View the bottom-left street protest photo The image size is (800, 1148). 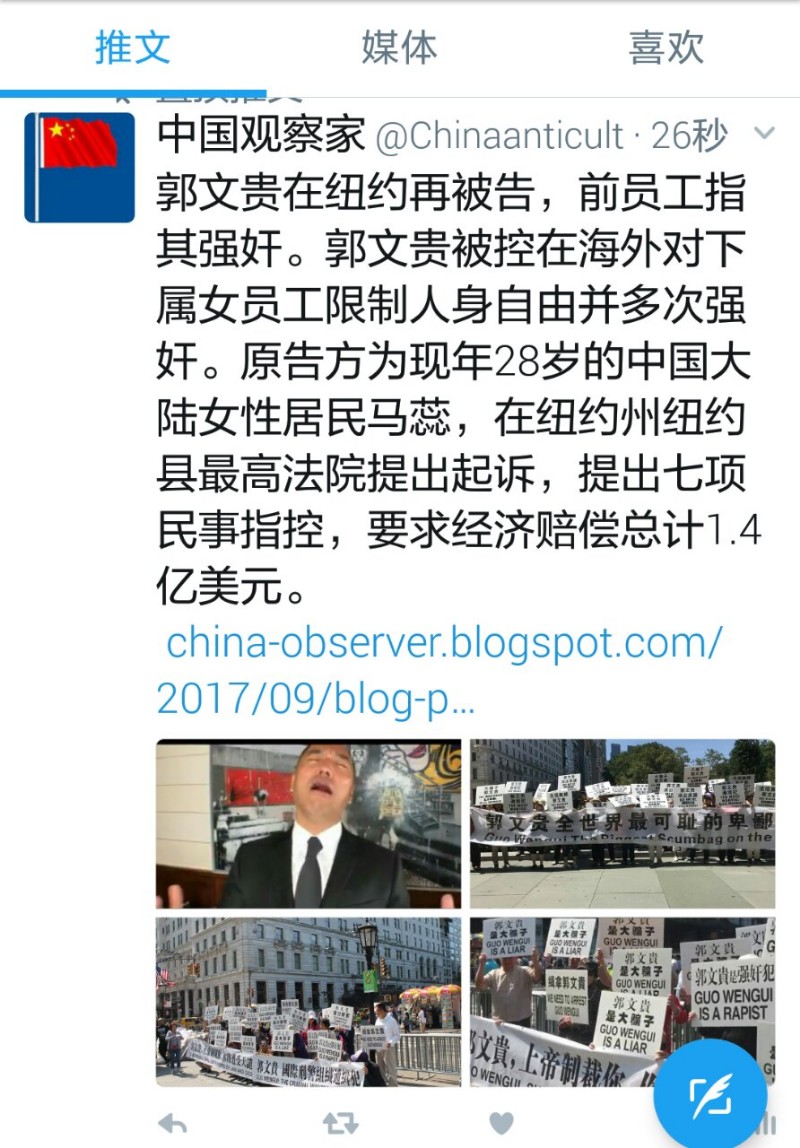(x=308, y=1001)
